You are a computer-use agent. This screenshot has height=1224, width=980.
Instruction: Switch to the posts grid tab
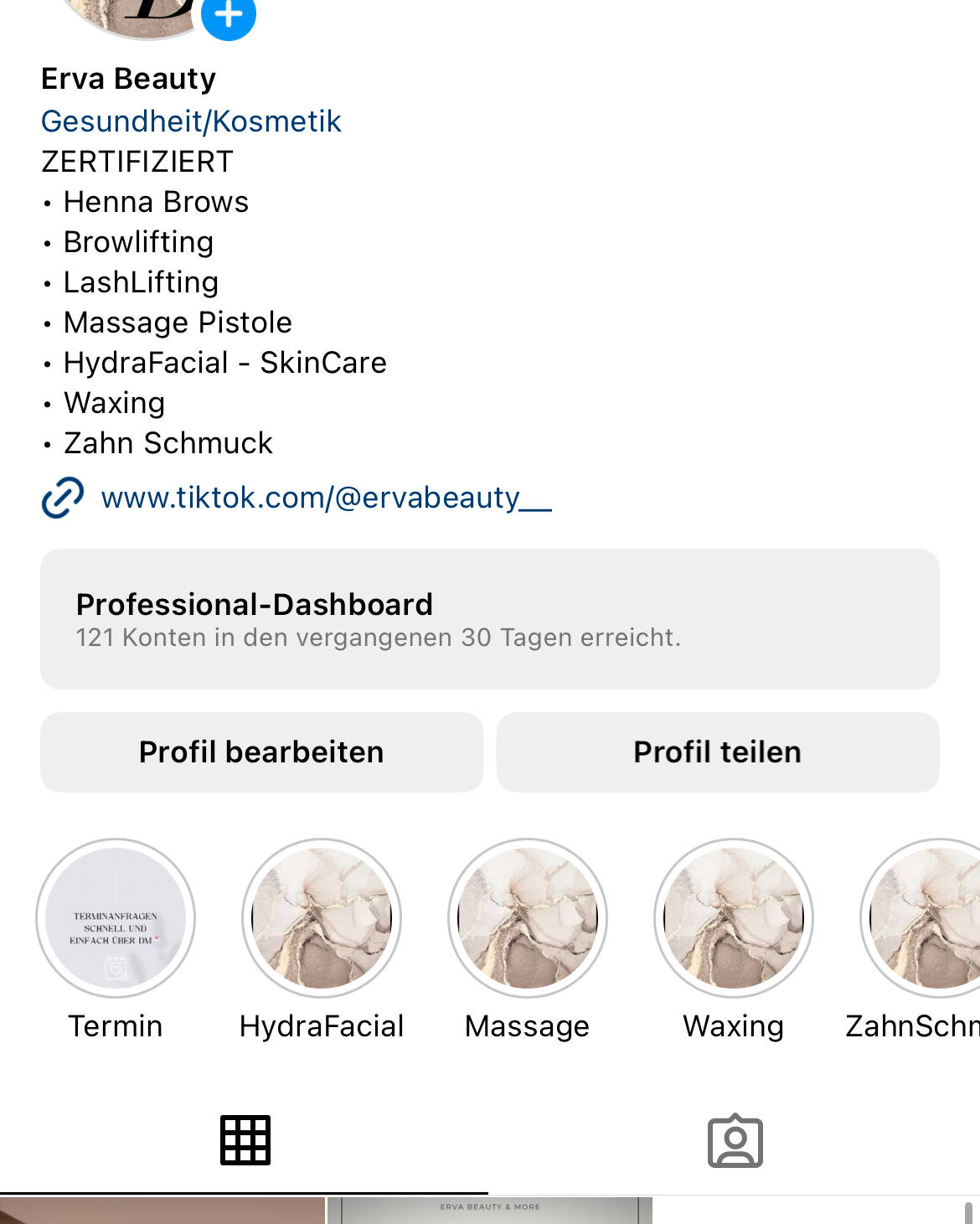click(x=245, y=1140)
